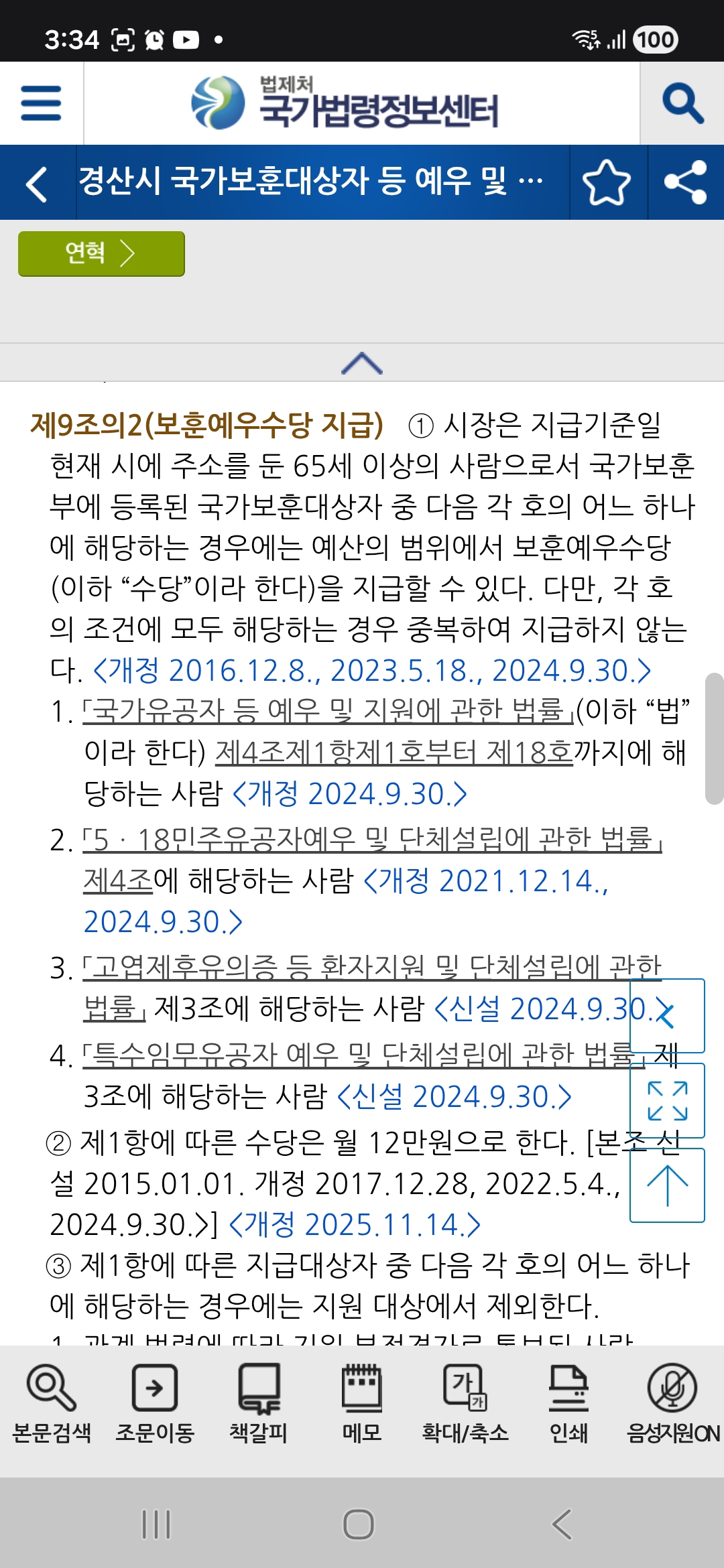Go back with the header arrow
This screenshot has width=724, height=1568.
click(37, 184)
